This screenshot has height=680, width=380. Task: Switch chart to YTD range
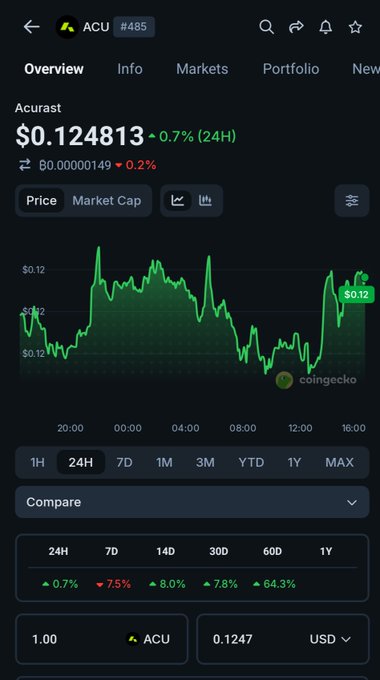click(x=251, y=462)
